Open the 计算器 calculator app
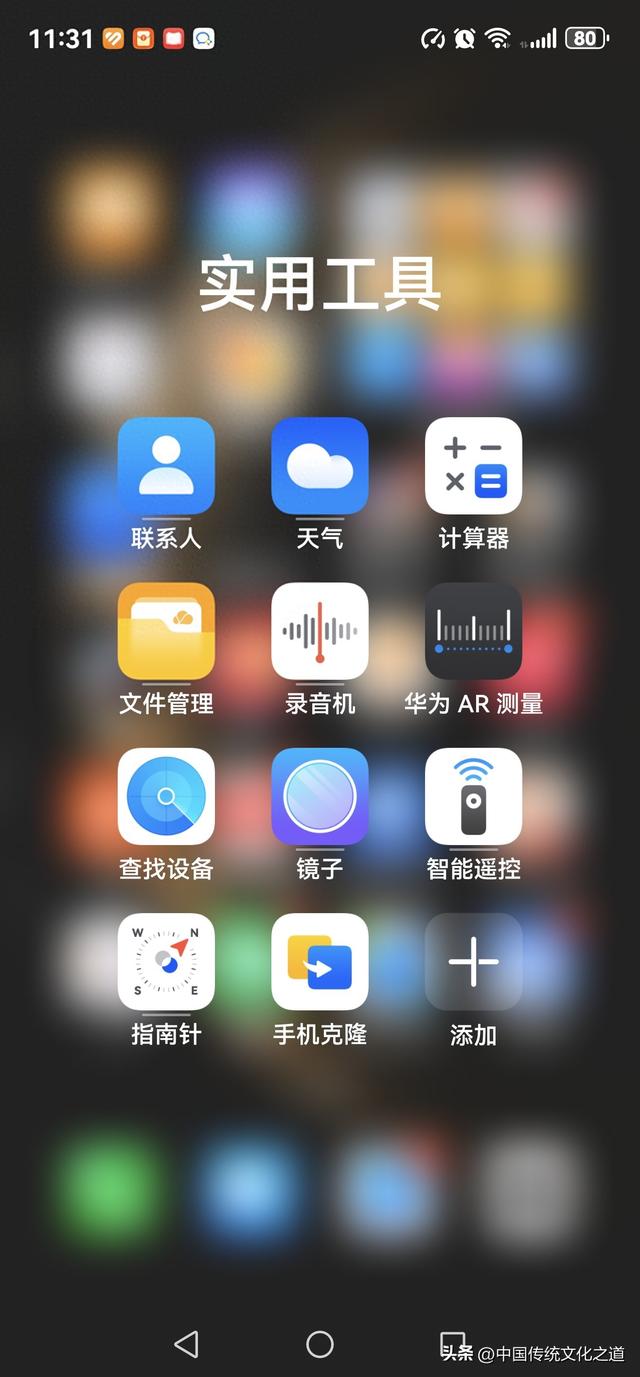The height and width of the screenshot is (1377, 640). coord(473,466)
